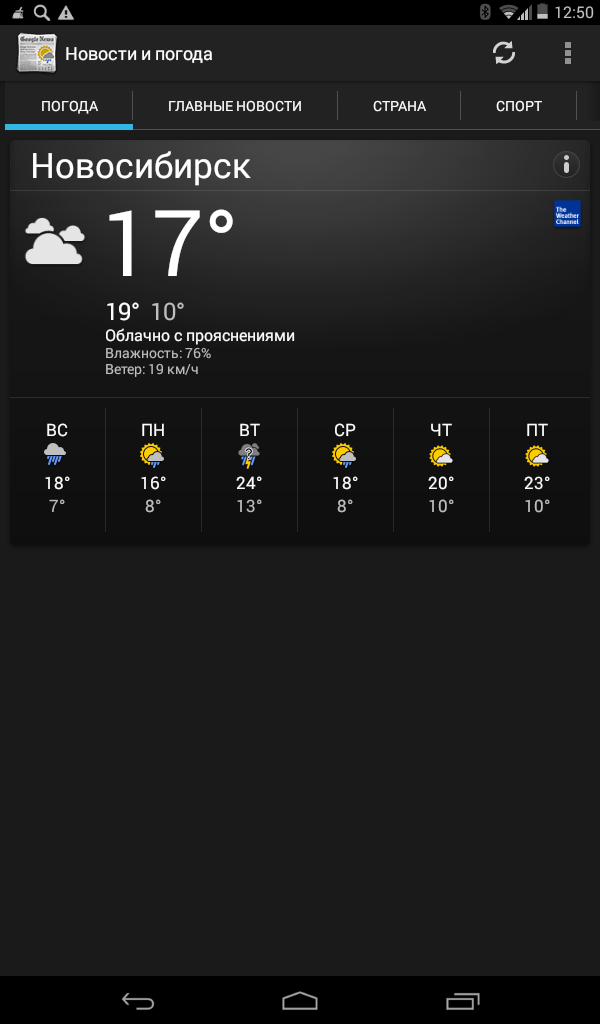600x1024 pixels.
Task: Open the overflow menu
Action: (567, 53)
